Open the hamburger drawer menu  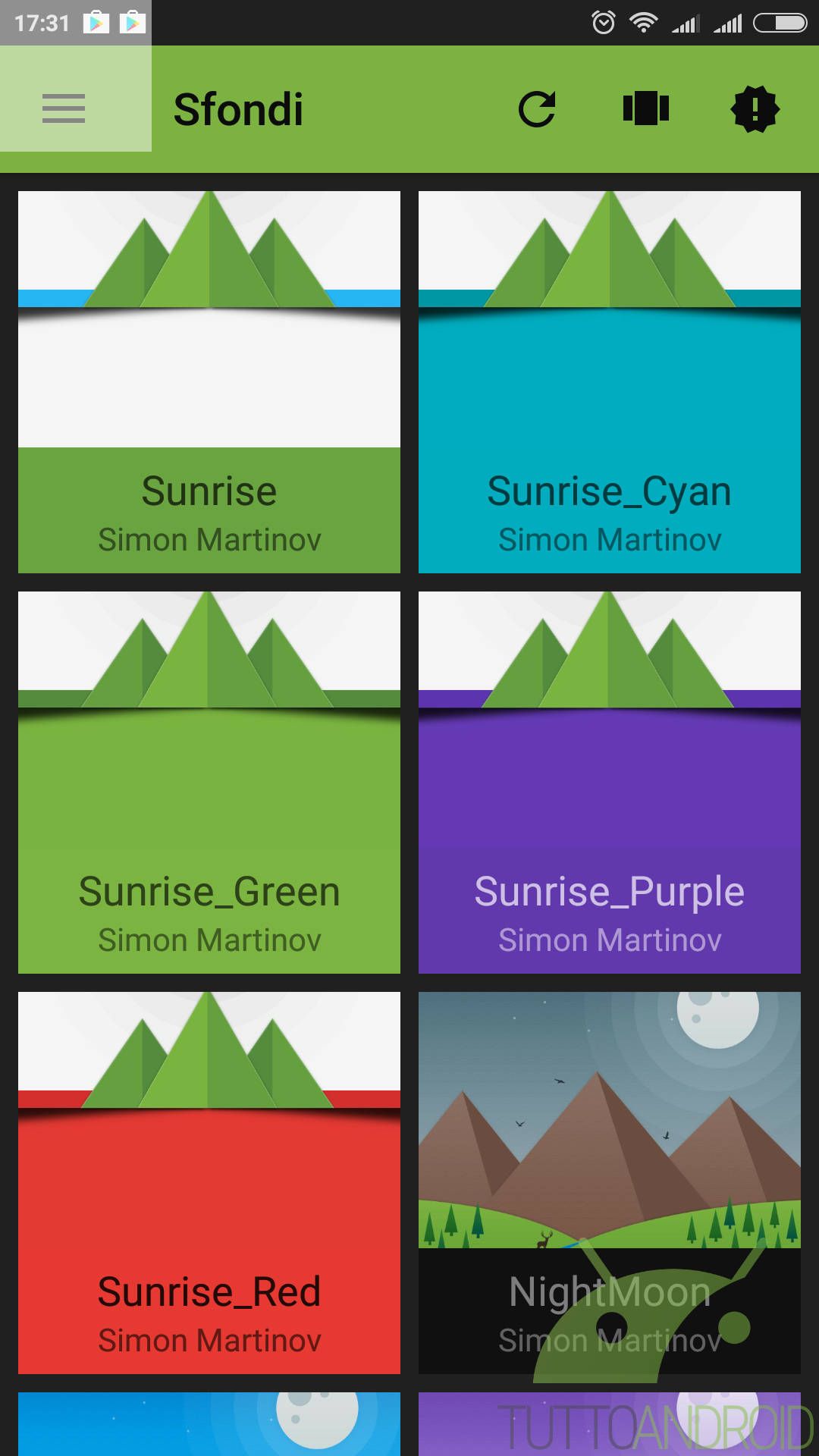pyautogui.click(x=64, y=108)
